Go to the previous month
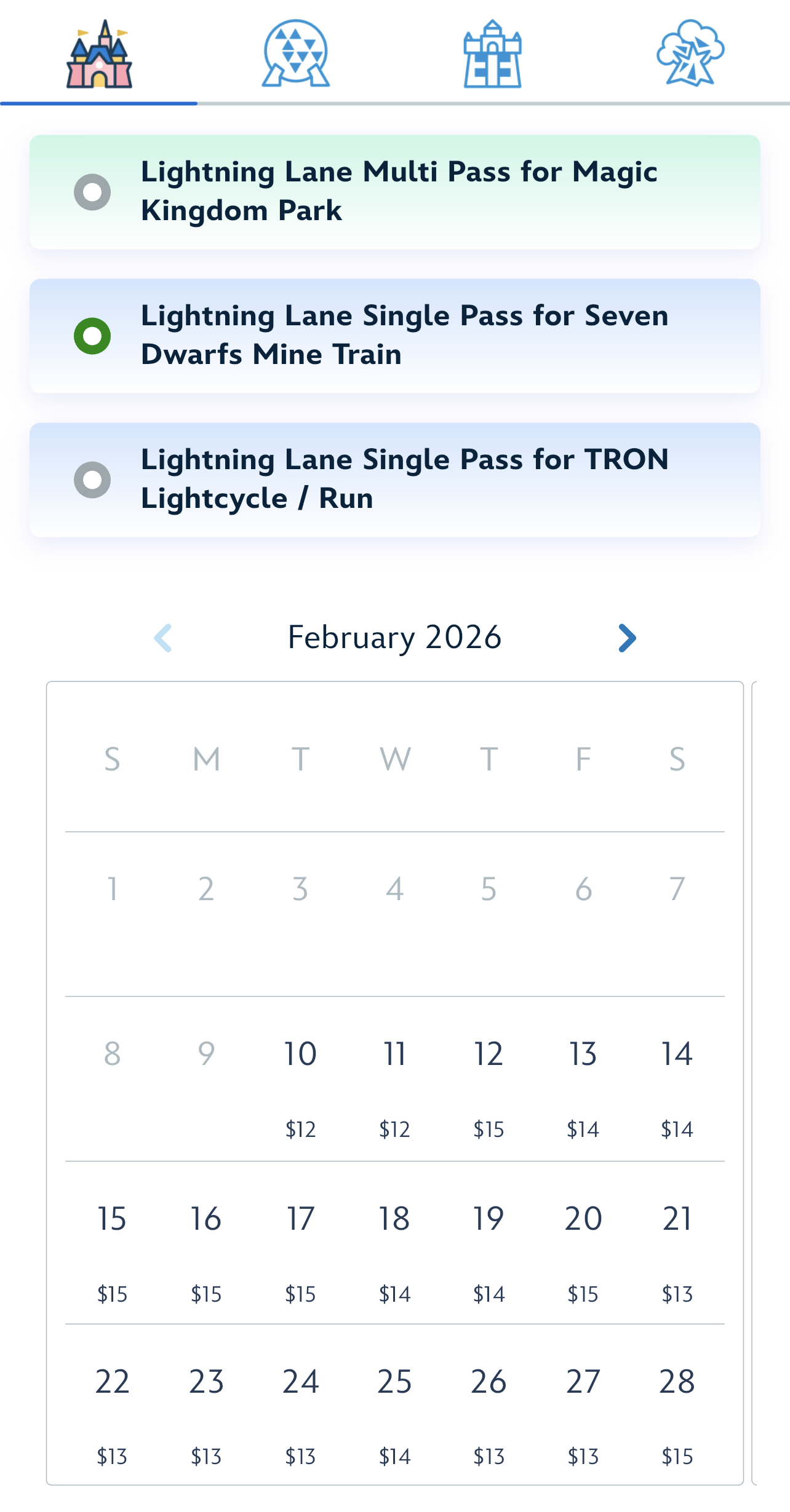790x1512 pixels. coord(163,638)
